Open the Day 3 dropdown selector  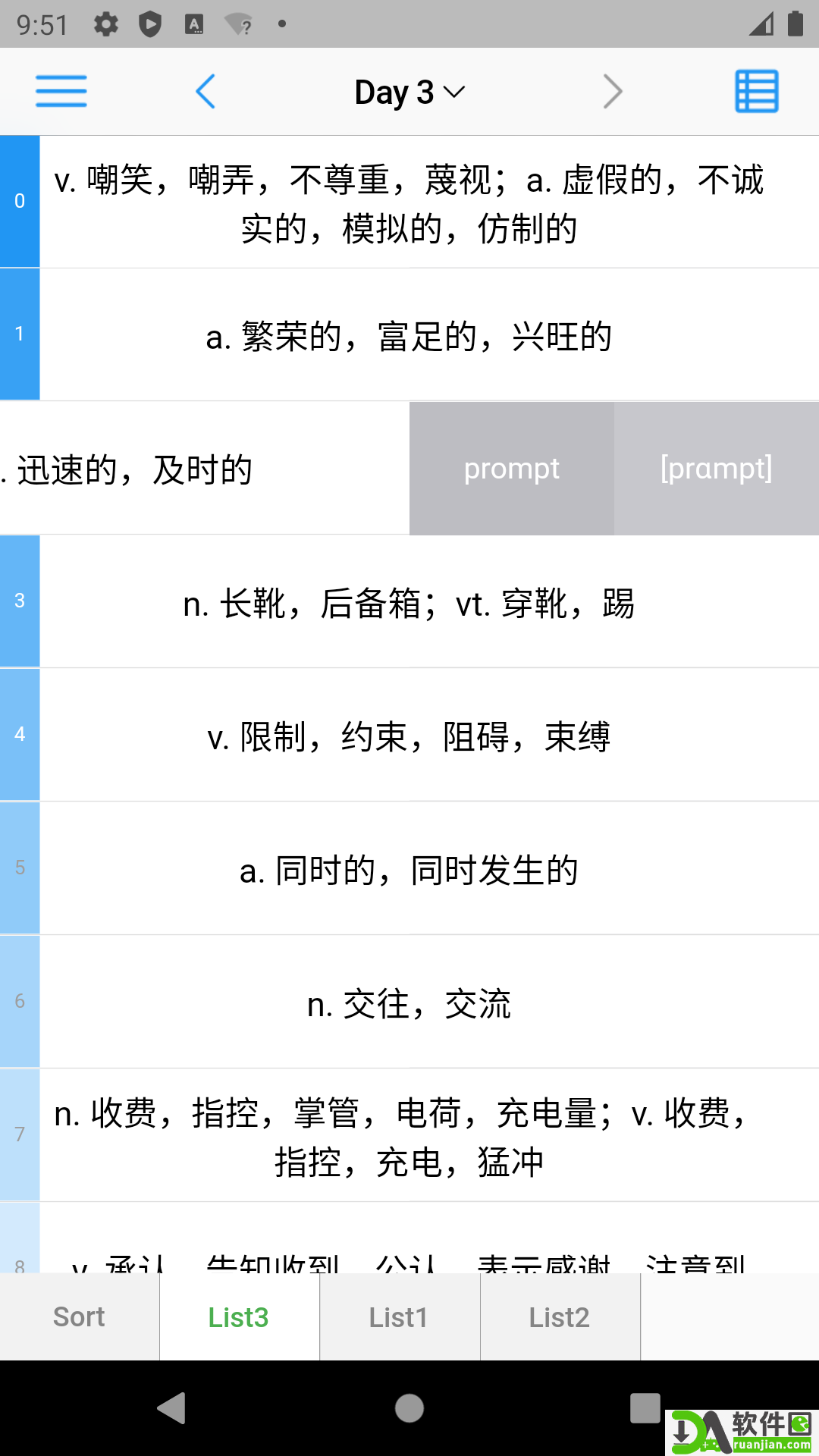409,91
